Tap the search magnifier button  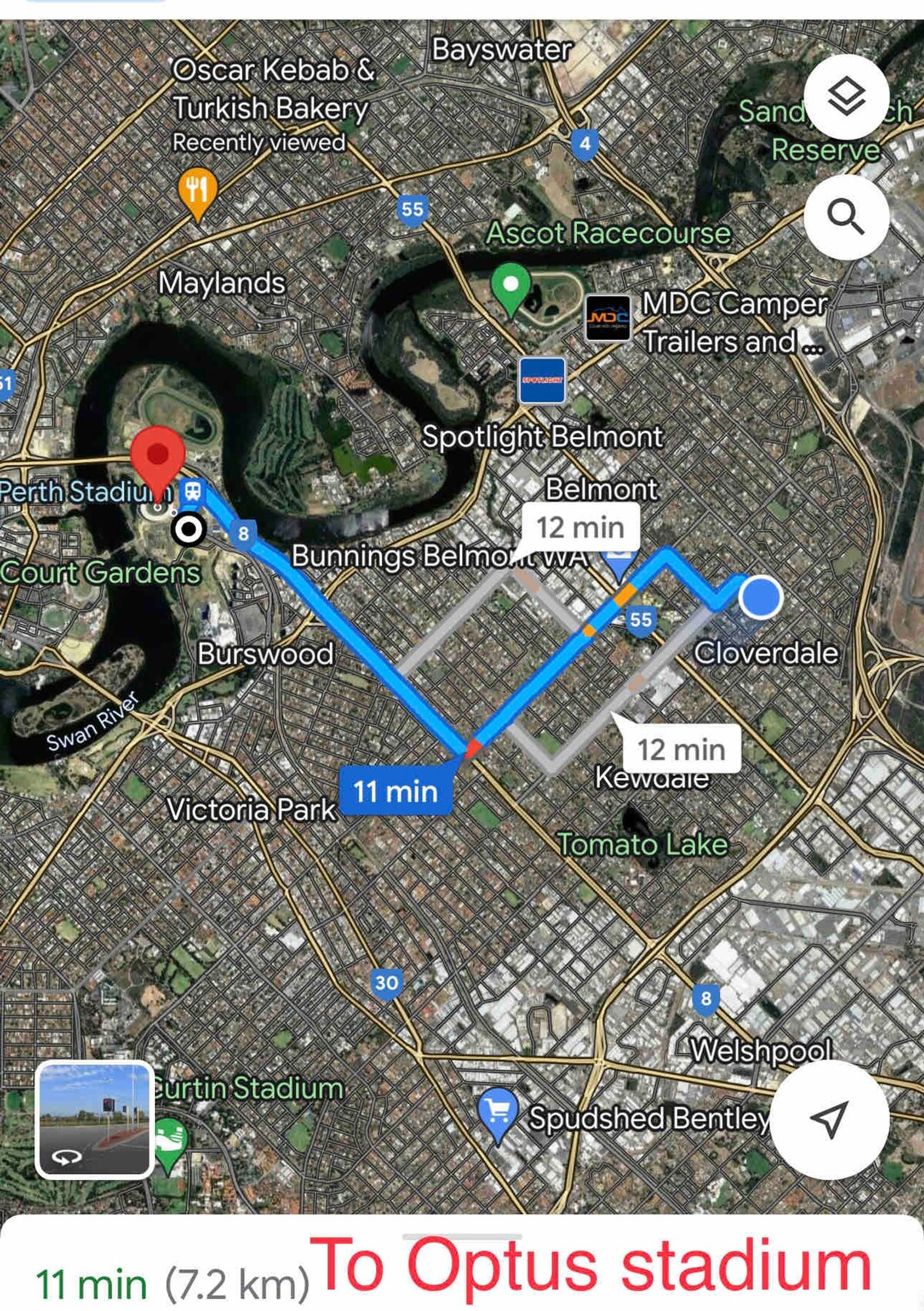click(x=846, y=217)
